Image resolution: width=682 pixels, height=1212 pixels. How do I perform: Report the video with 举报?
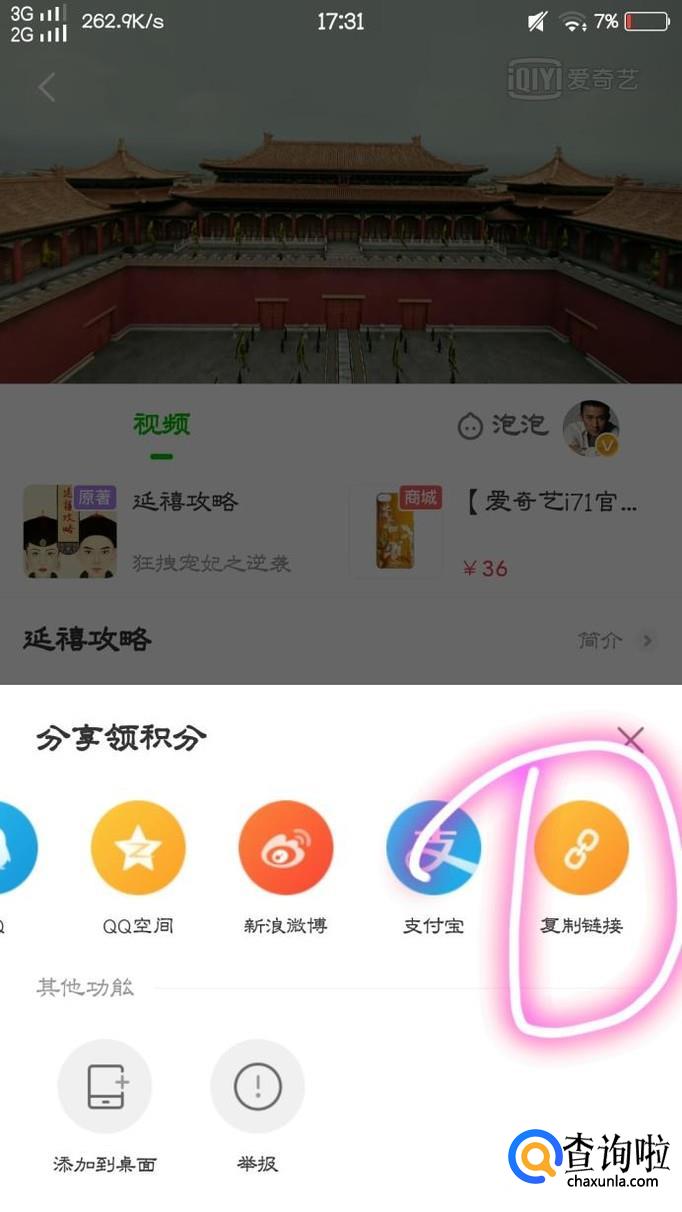257,1086
